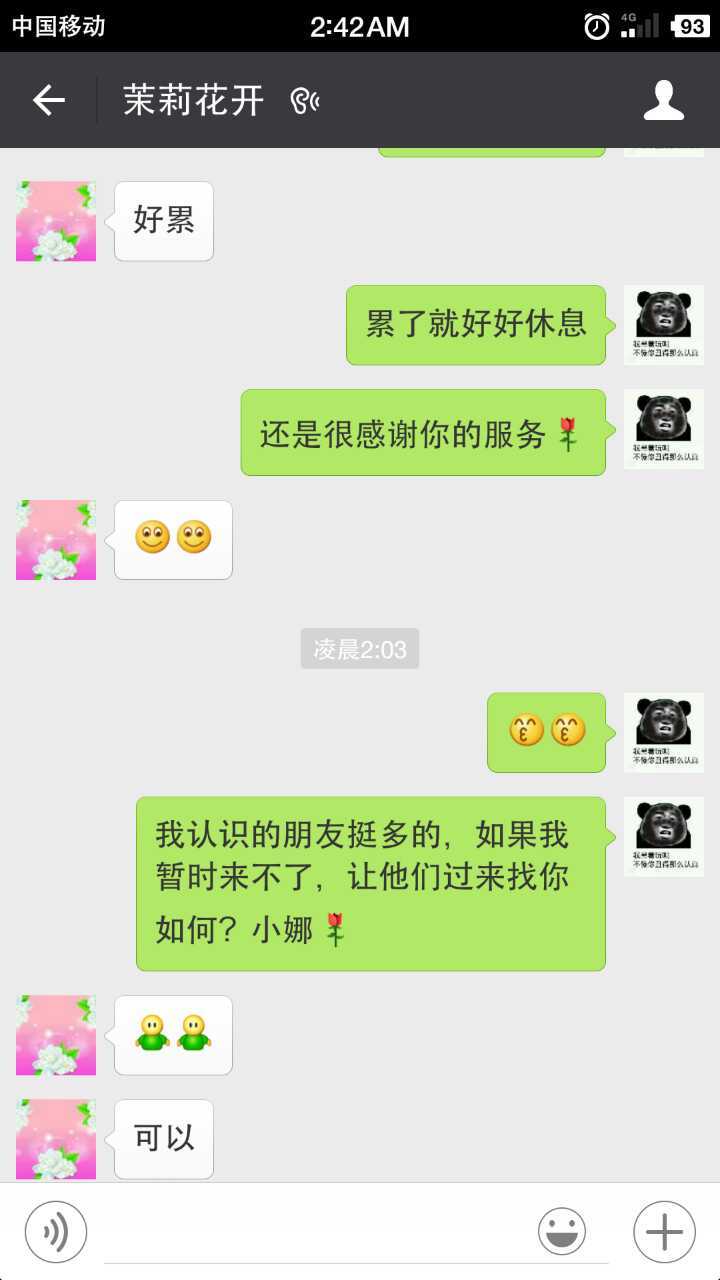Open contact avatar beside 好累 message
The height and width of the screenshot is (1280, 720).
tap(56, 221)
